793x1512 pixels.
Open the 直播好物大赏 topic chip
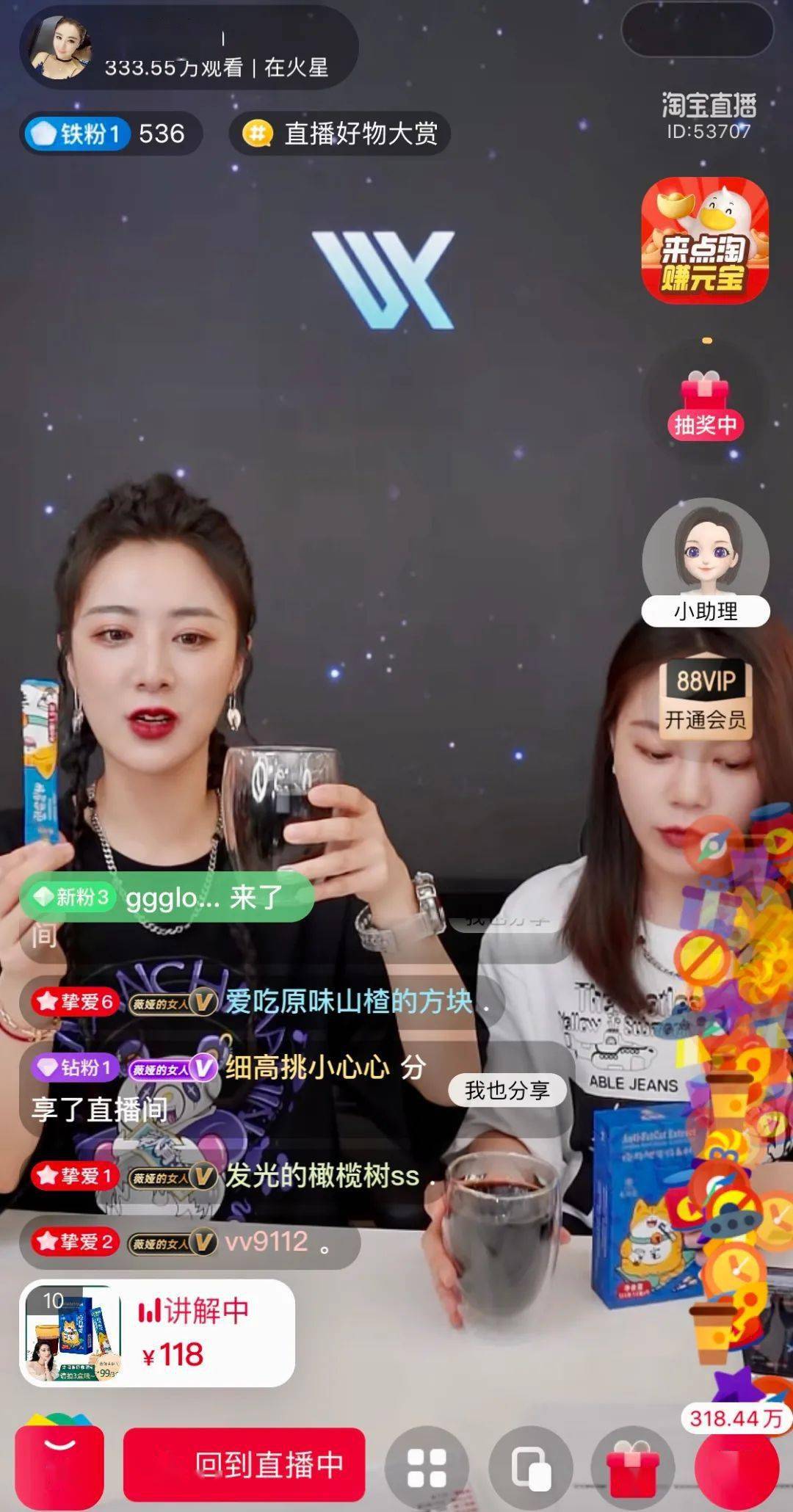click(x=339, y=134)
